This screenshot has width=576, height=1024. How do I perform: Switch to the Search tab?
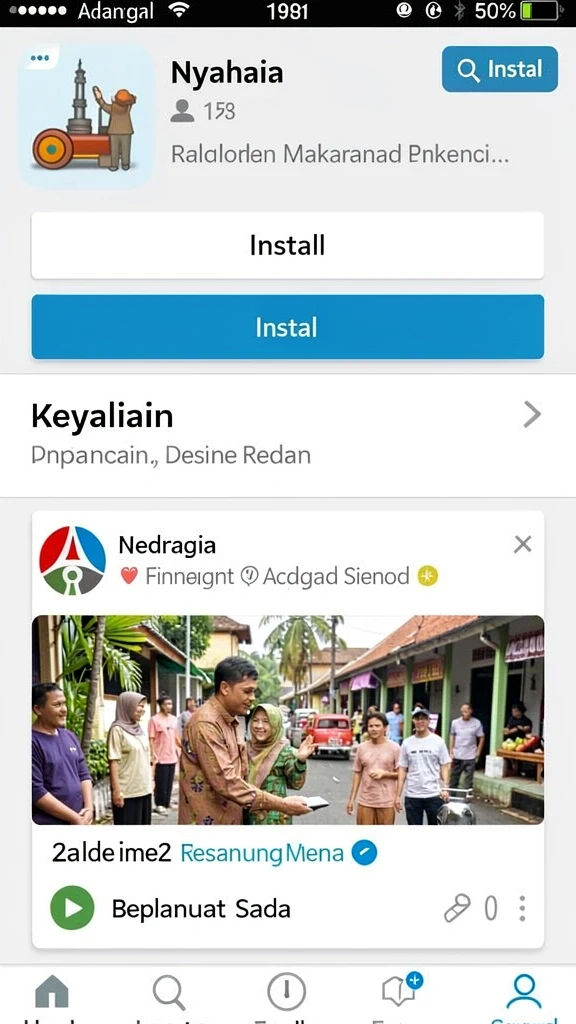169,993
